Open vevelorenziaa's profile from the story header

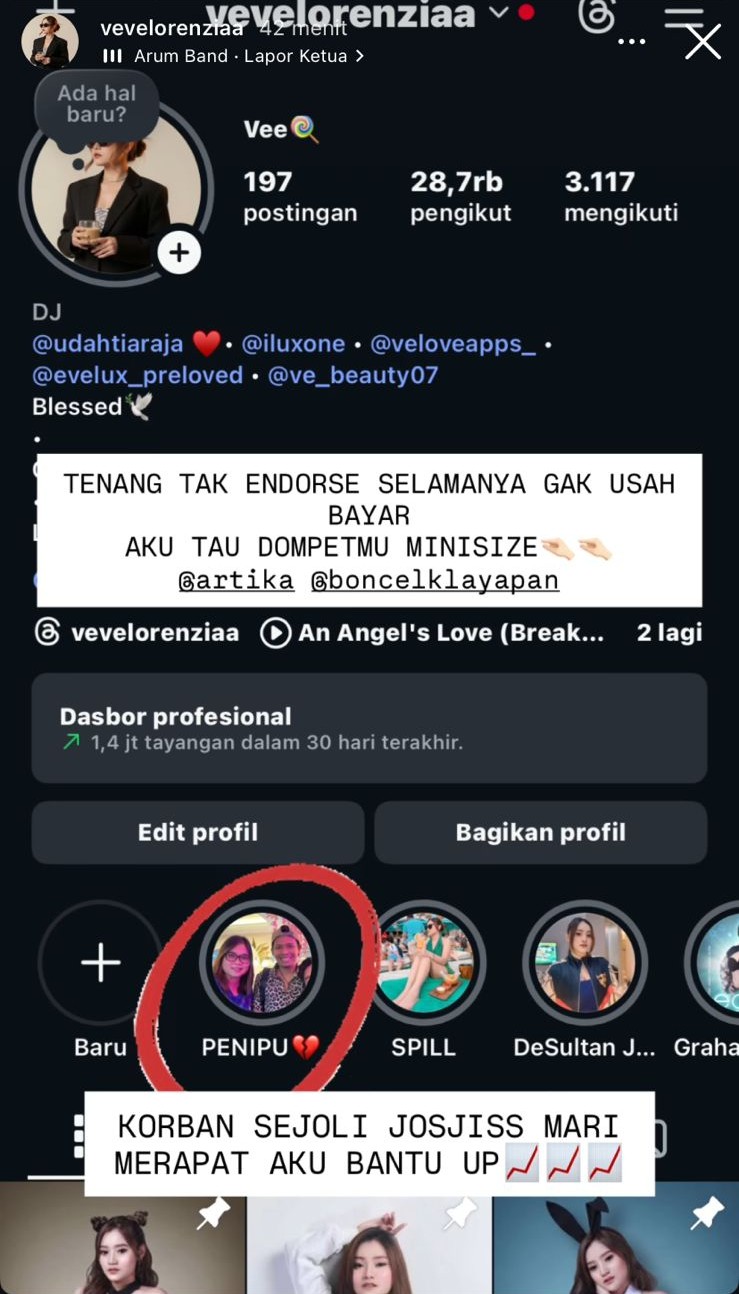coord(172,28)
